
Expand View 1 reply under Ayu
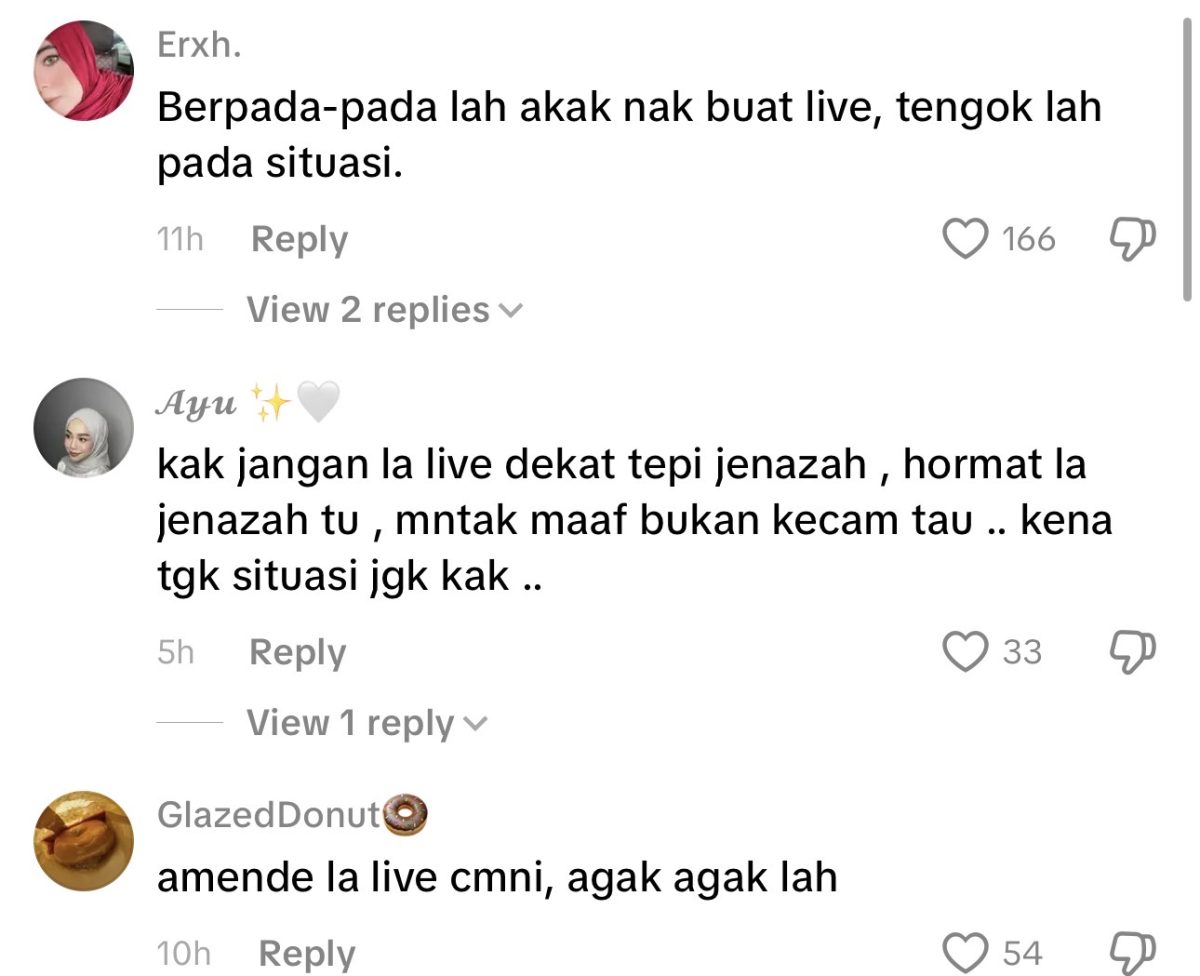(366, 722)
